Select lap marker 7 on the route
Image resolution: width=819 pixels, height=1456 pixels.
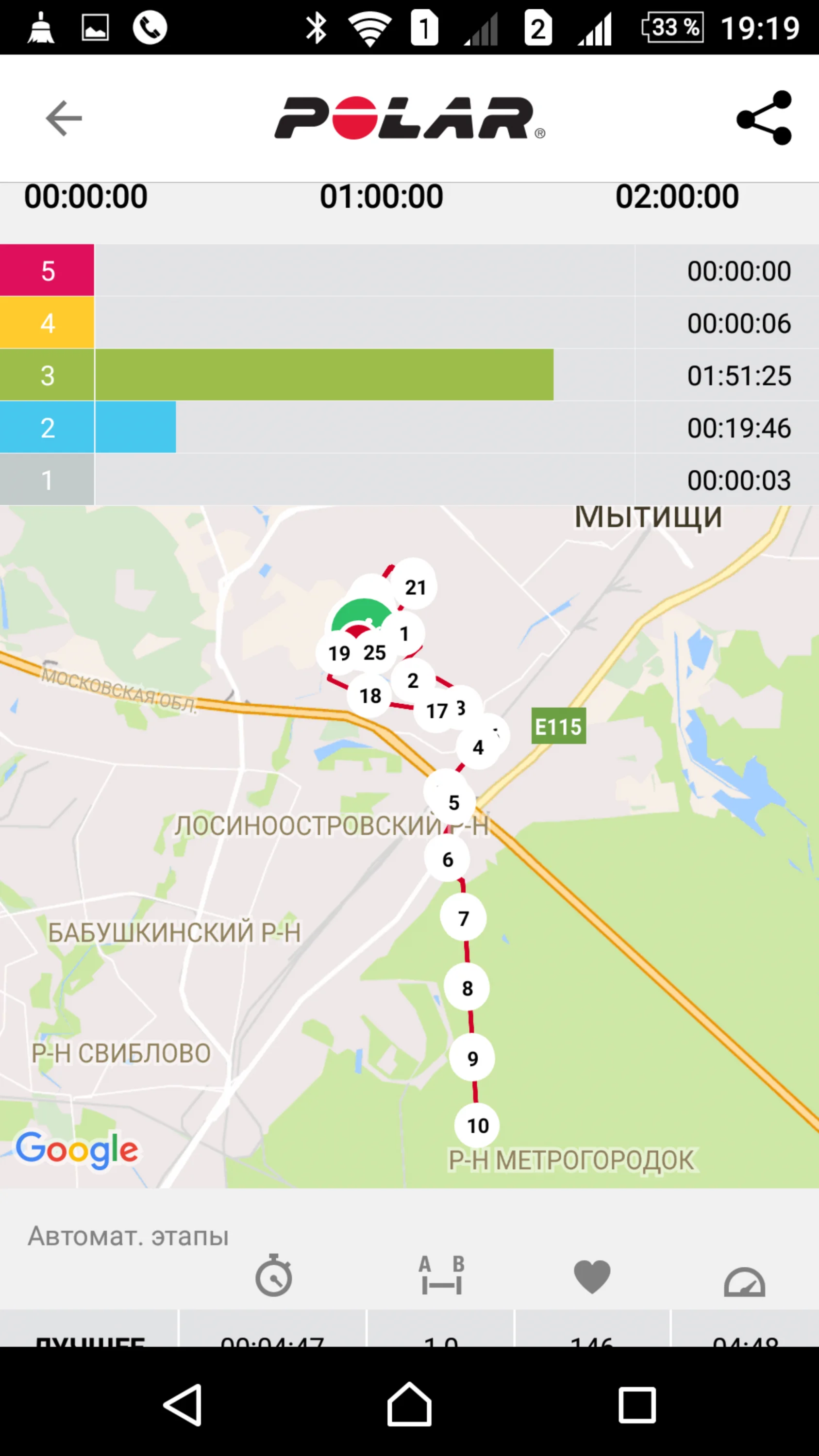click(463, 918)
